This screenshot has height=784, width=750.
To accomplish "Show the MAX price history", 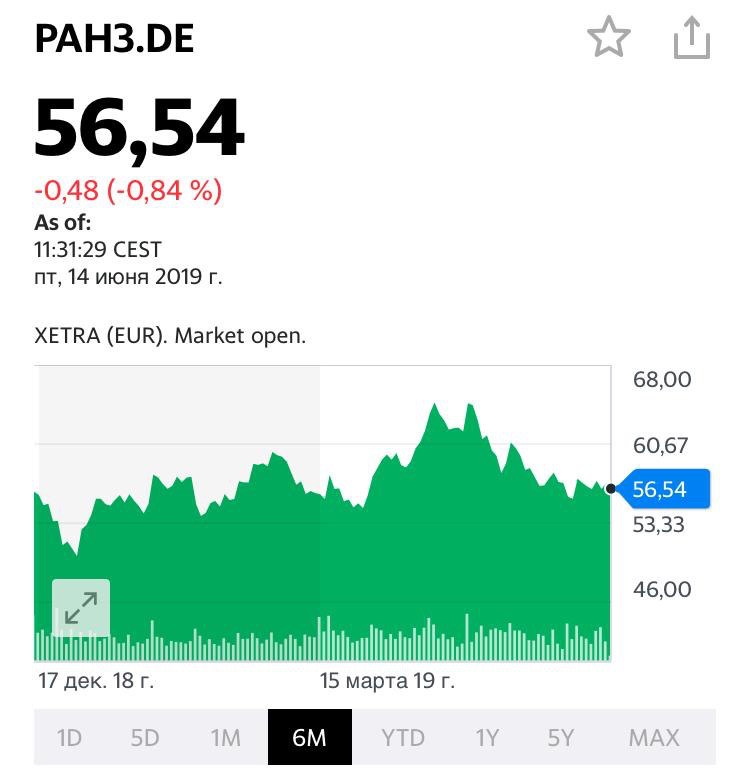I will [653, 738].
